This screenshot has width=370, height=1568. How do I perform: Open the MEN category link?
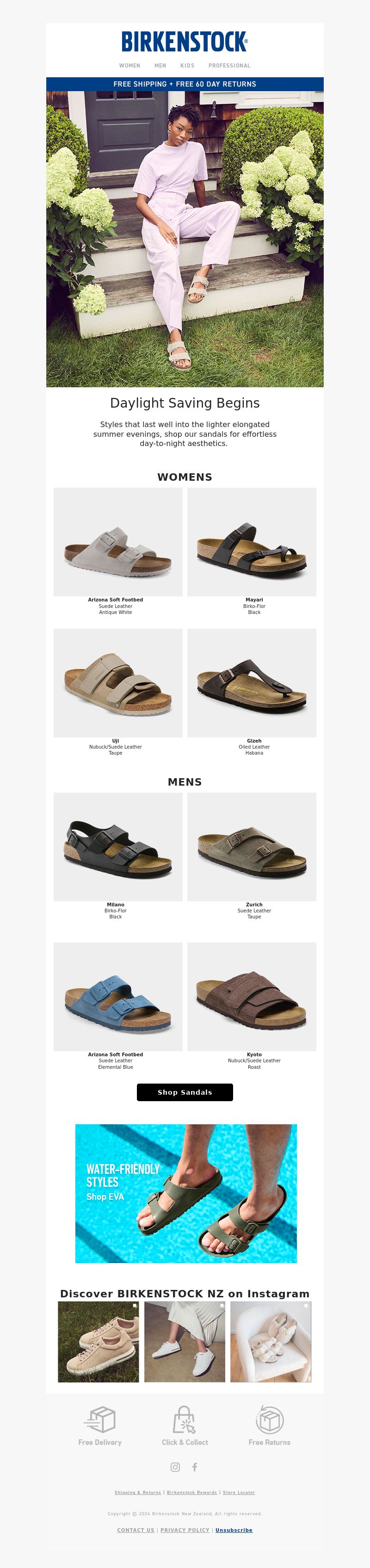(160, 66)
